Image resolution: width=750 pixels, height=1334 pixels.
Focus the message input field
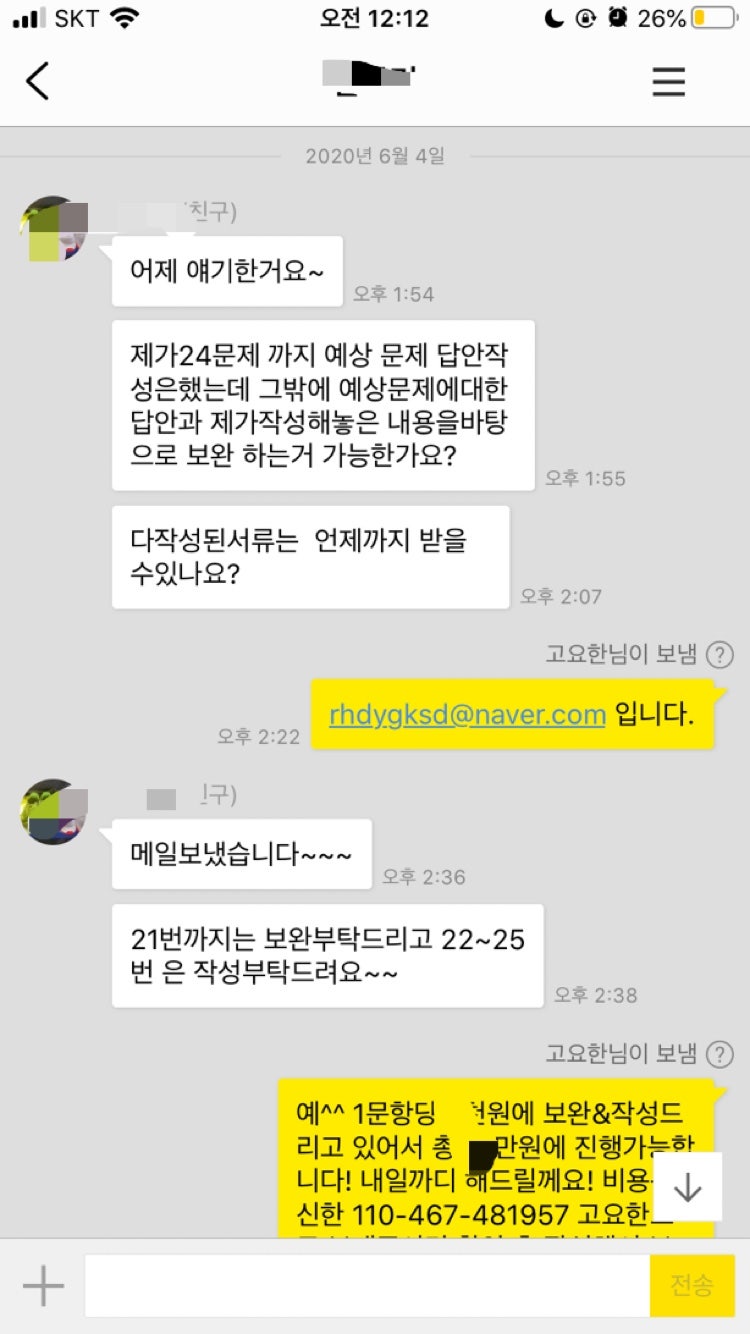click(x=366, y=1286)
